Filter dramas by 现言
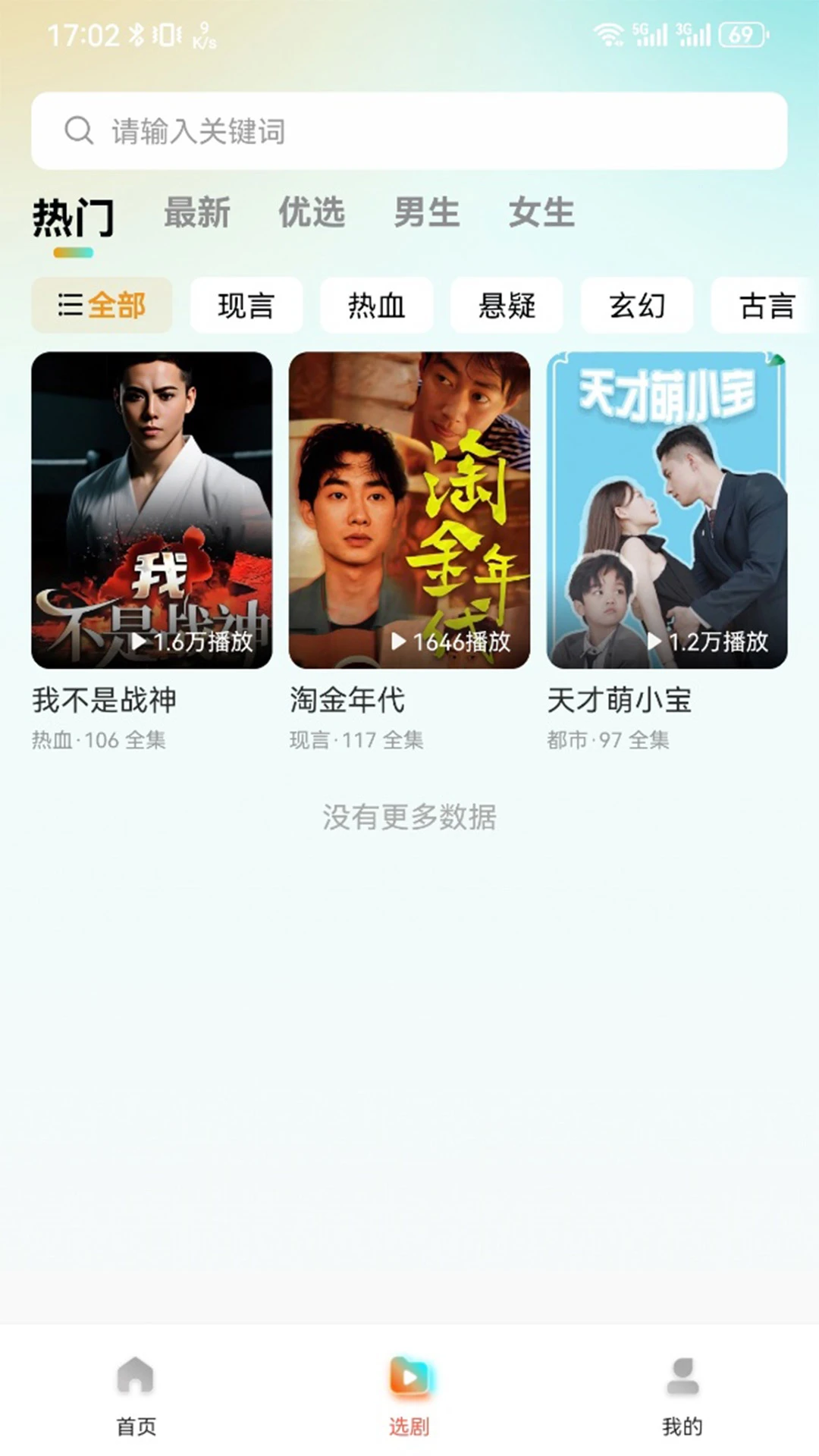Screen dimensions: 819x1456 [246, 306]
